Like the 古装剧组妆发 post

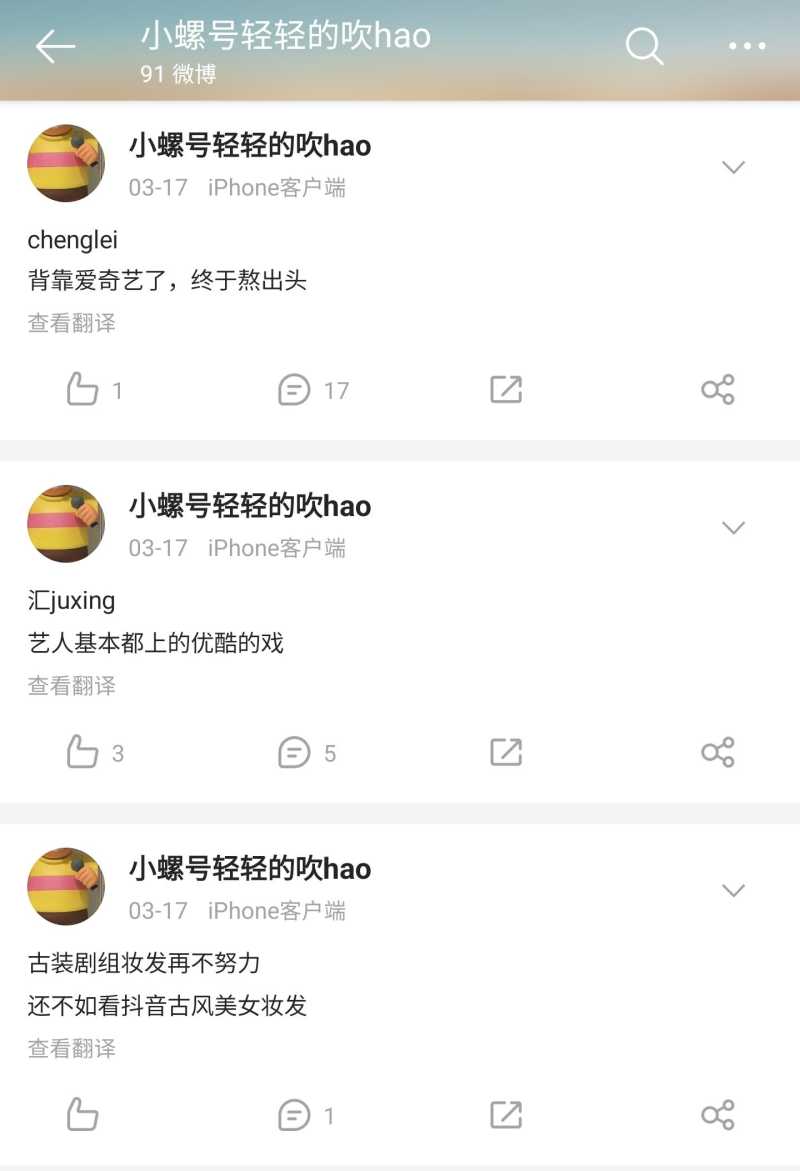[x=83, y=1114]
